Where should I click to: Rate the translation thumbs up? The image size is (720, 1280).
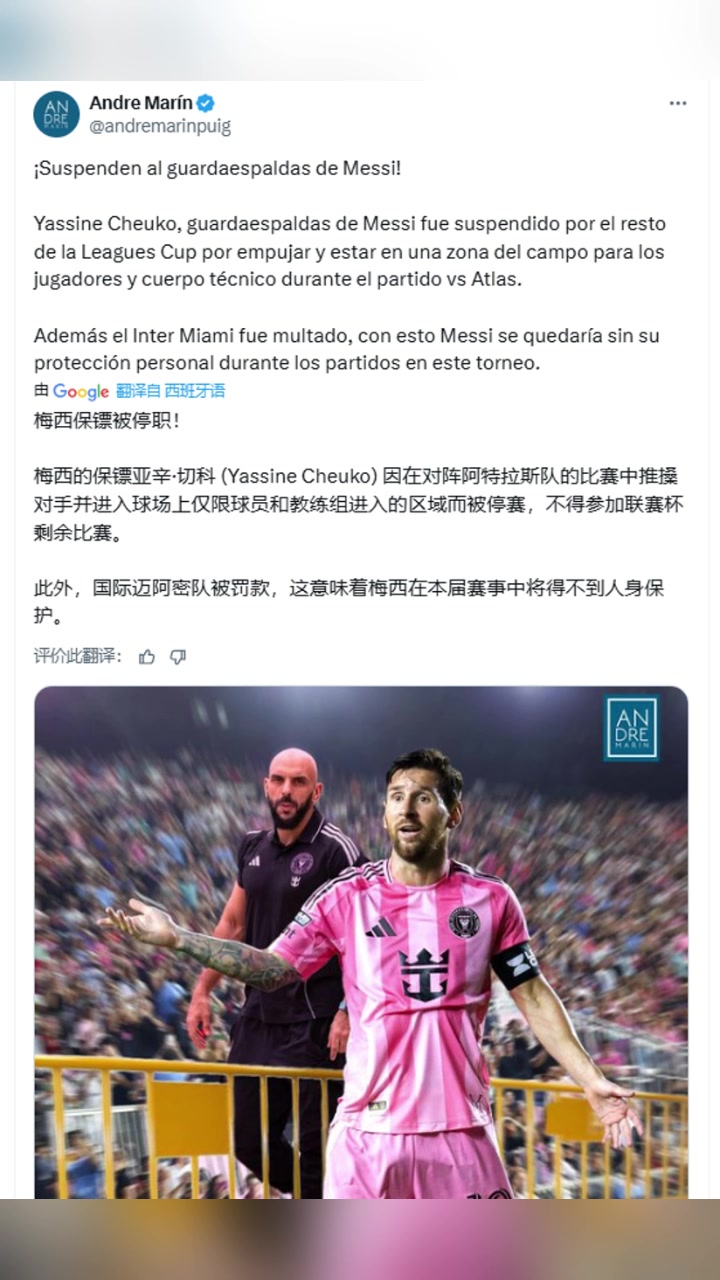click(147, 657)
